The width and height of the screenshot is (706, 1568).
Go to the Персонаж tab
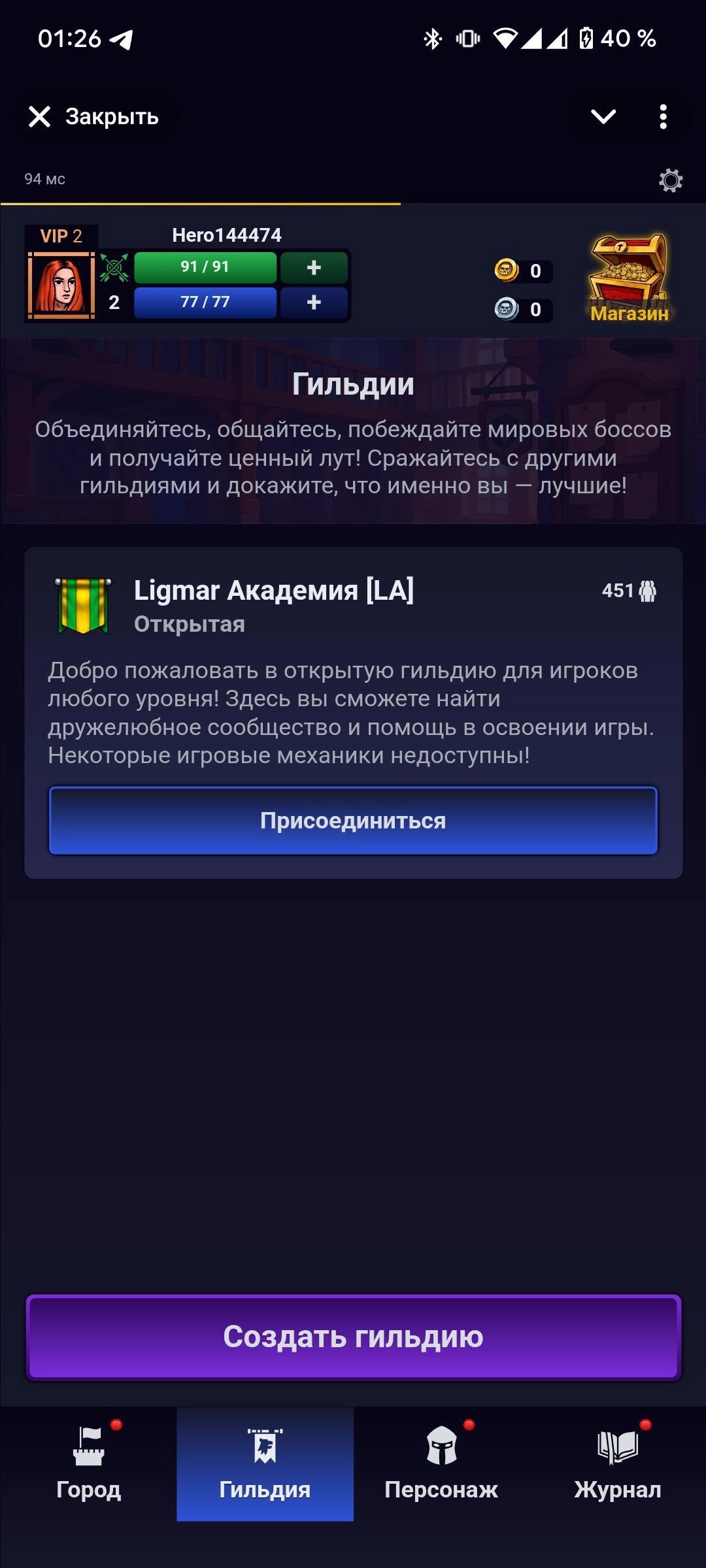coord(441,1463)
